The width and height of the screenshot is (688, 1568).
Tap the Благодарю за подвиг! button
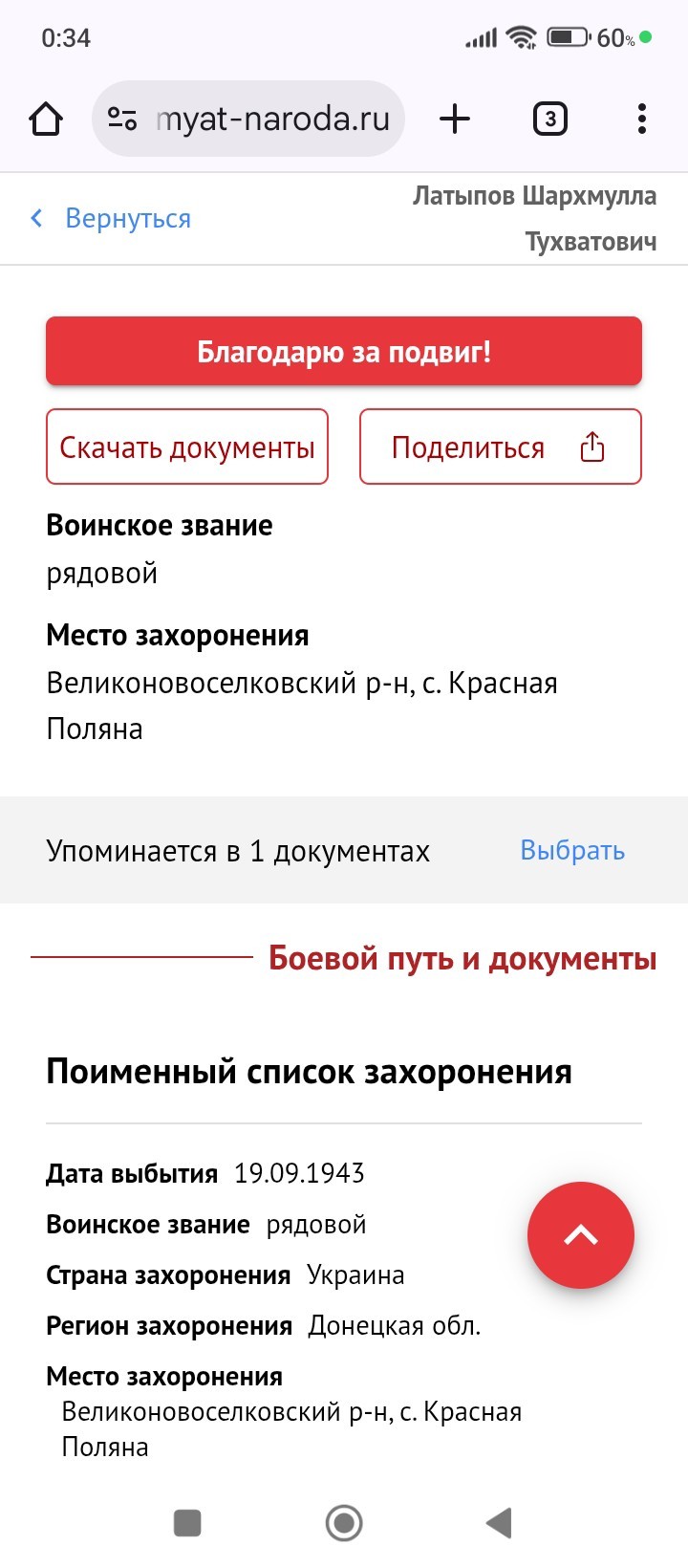point(344,352)
